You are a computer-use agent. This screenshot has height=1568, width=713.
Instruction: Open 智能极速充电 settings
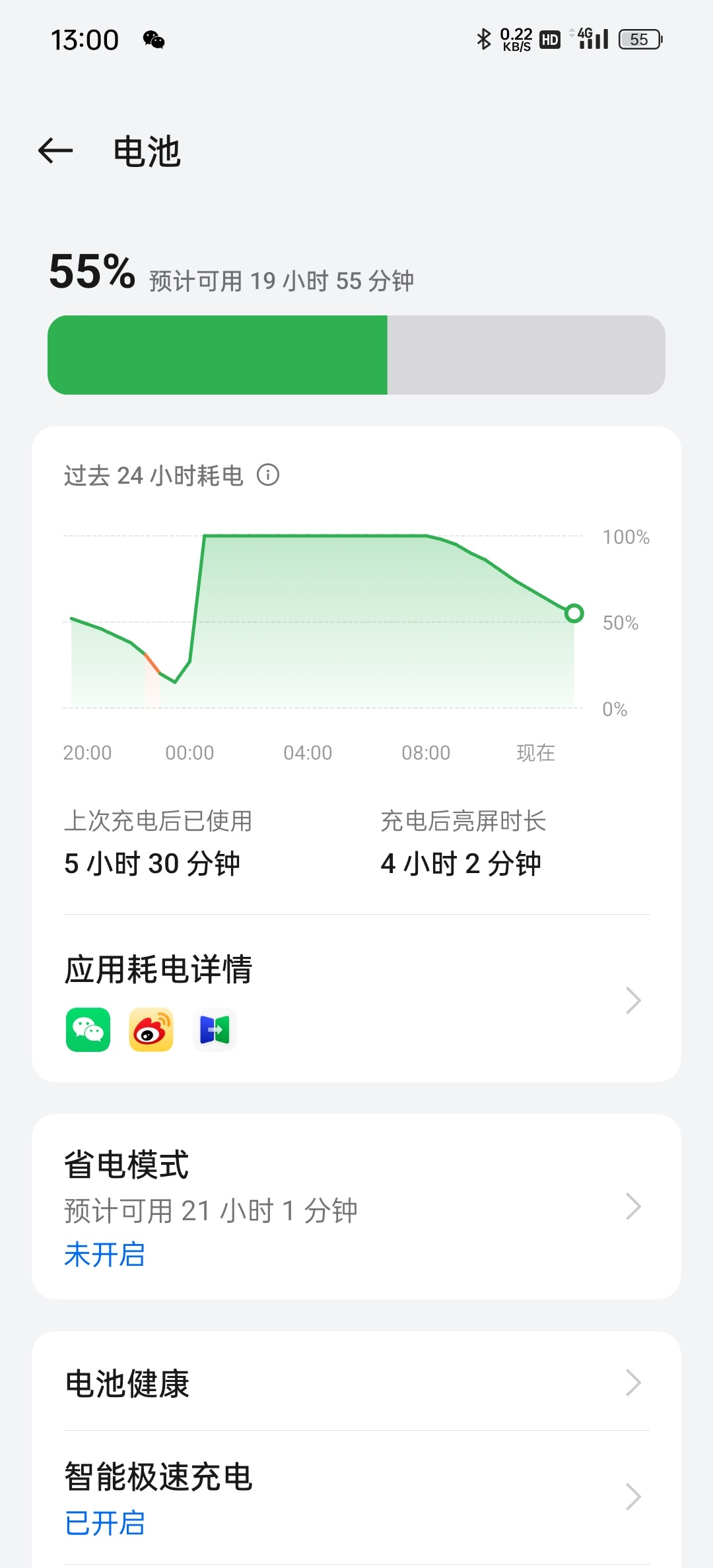pos(356,1497)
